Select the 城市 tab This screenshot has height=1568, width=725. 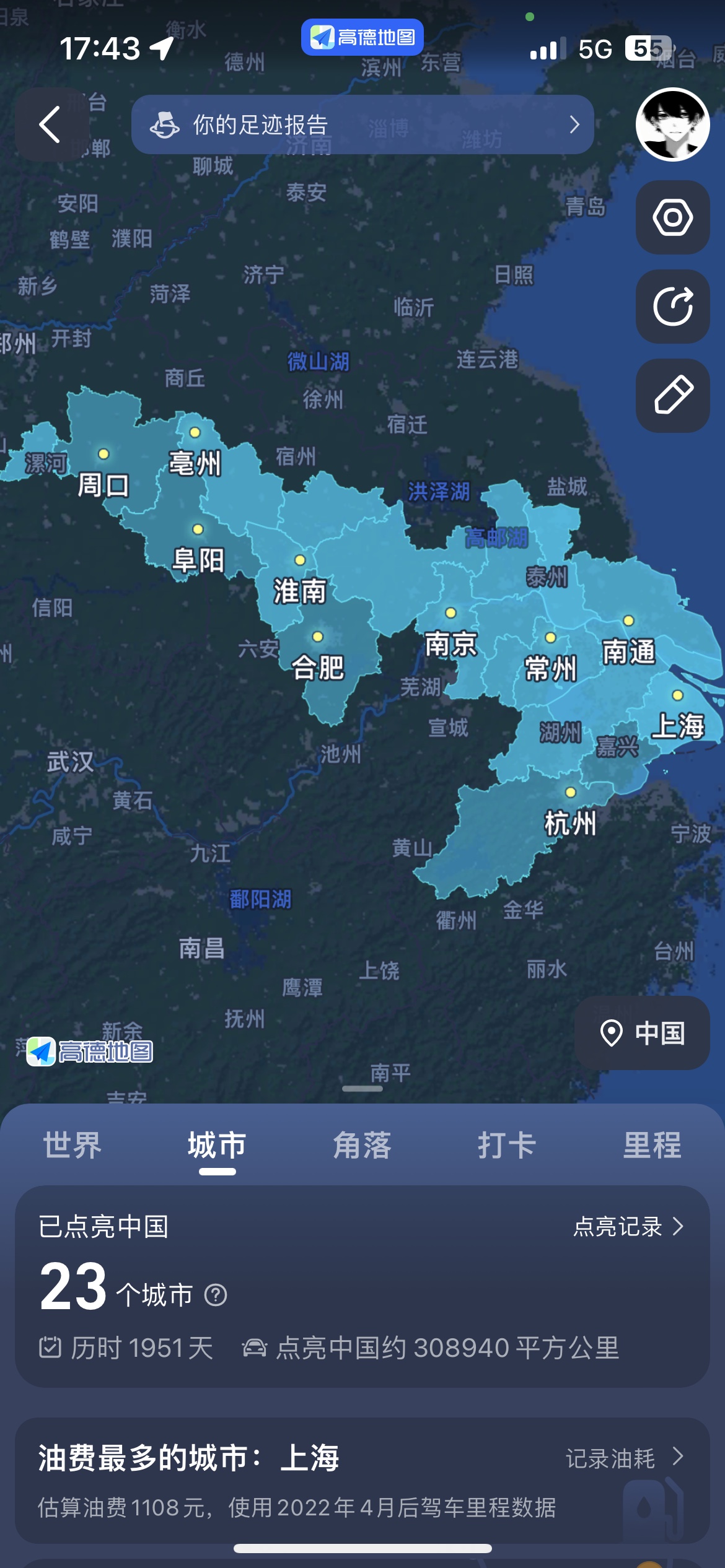click(x=217, y=1145)
